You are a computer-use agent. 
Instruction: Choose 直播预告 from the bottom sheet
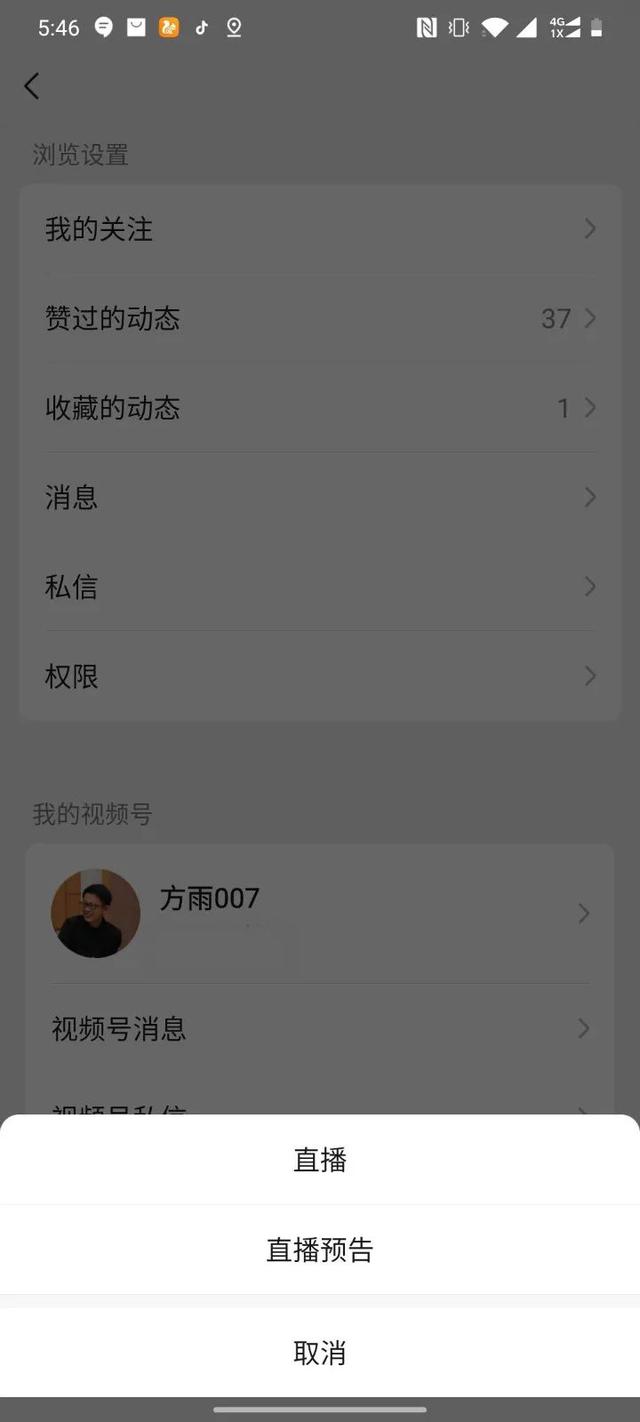tap(320, 1250)
